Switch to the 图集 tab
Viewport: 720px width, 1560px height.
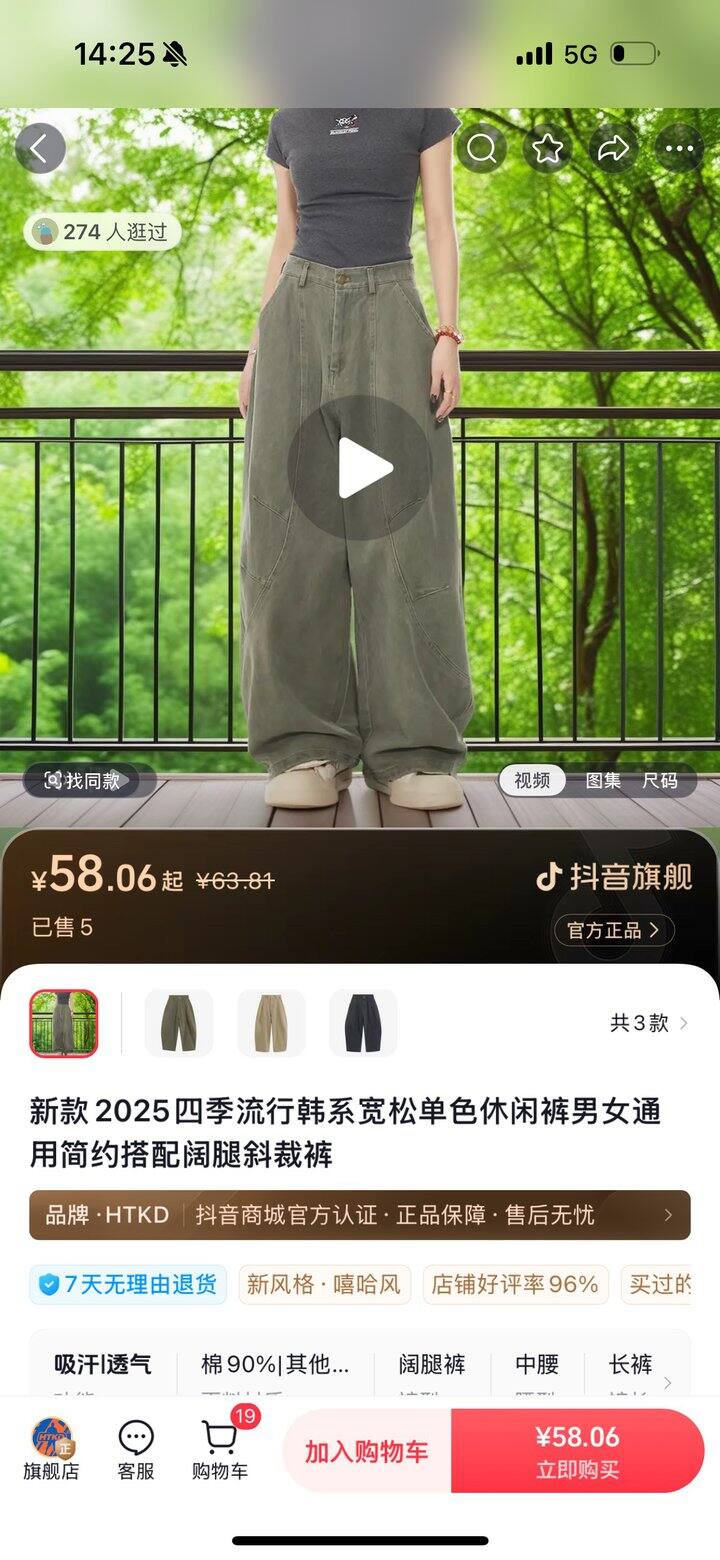[603, 781]
